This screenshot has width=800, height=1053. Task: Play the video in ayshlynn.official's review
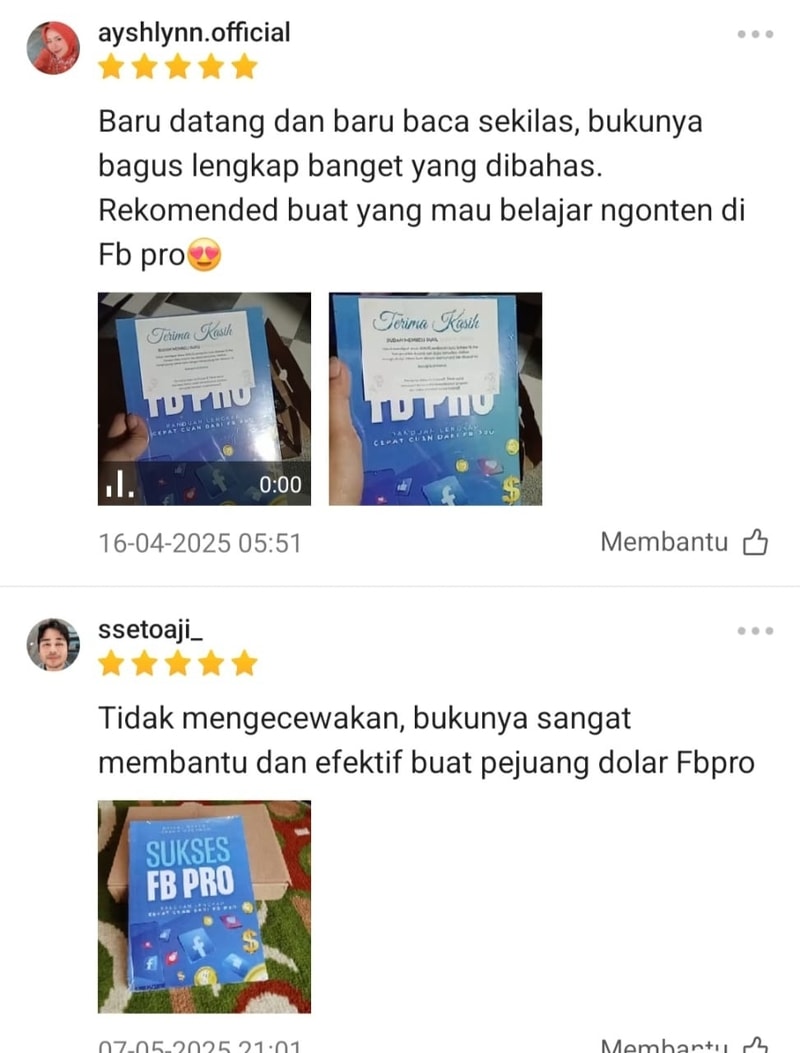pos(204,398)
